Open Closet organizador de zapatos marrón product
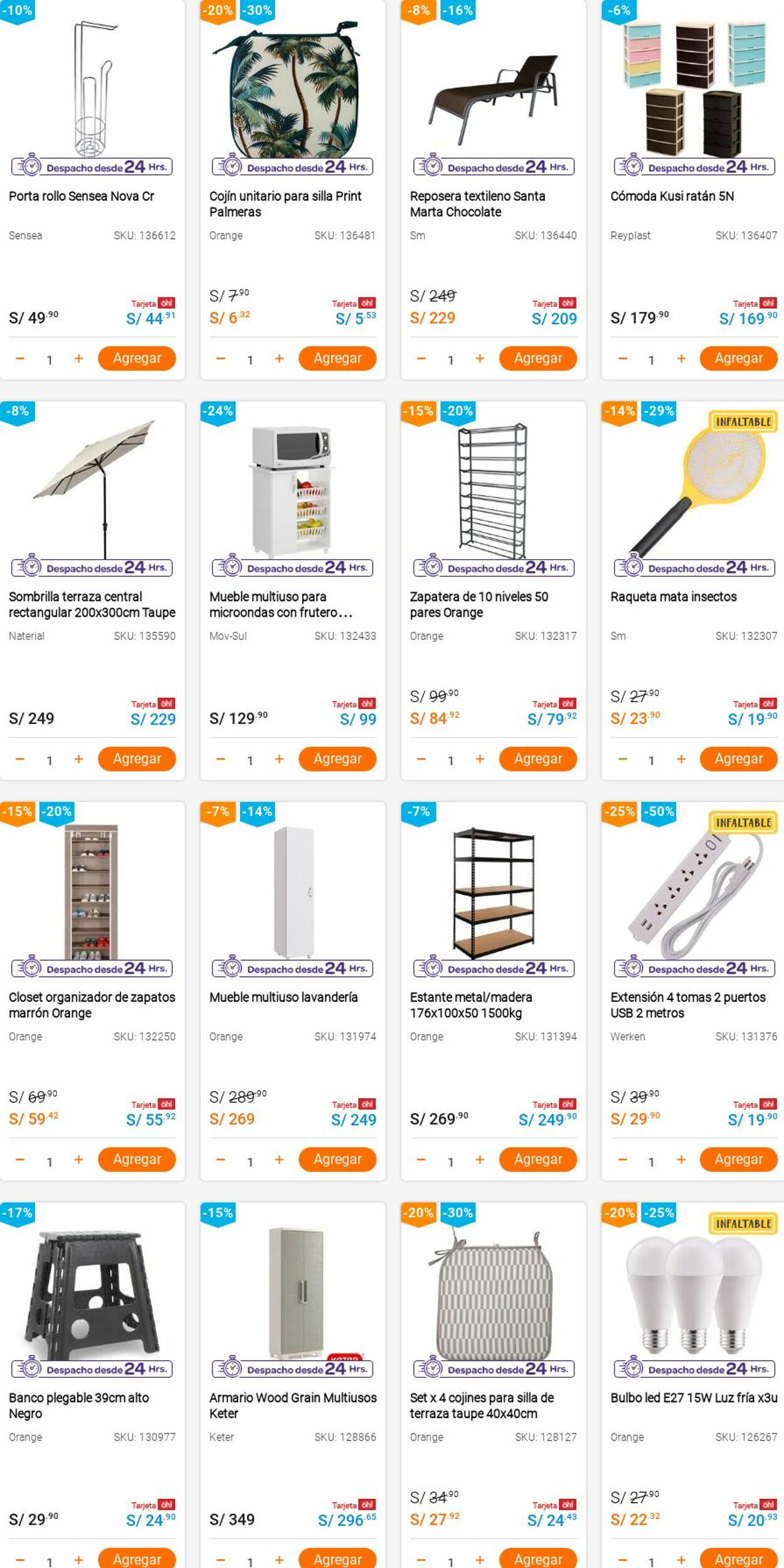The width and height of the screenshot is (784, 1568). click(92, 1005)
